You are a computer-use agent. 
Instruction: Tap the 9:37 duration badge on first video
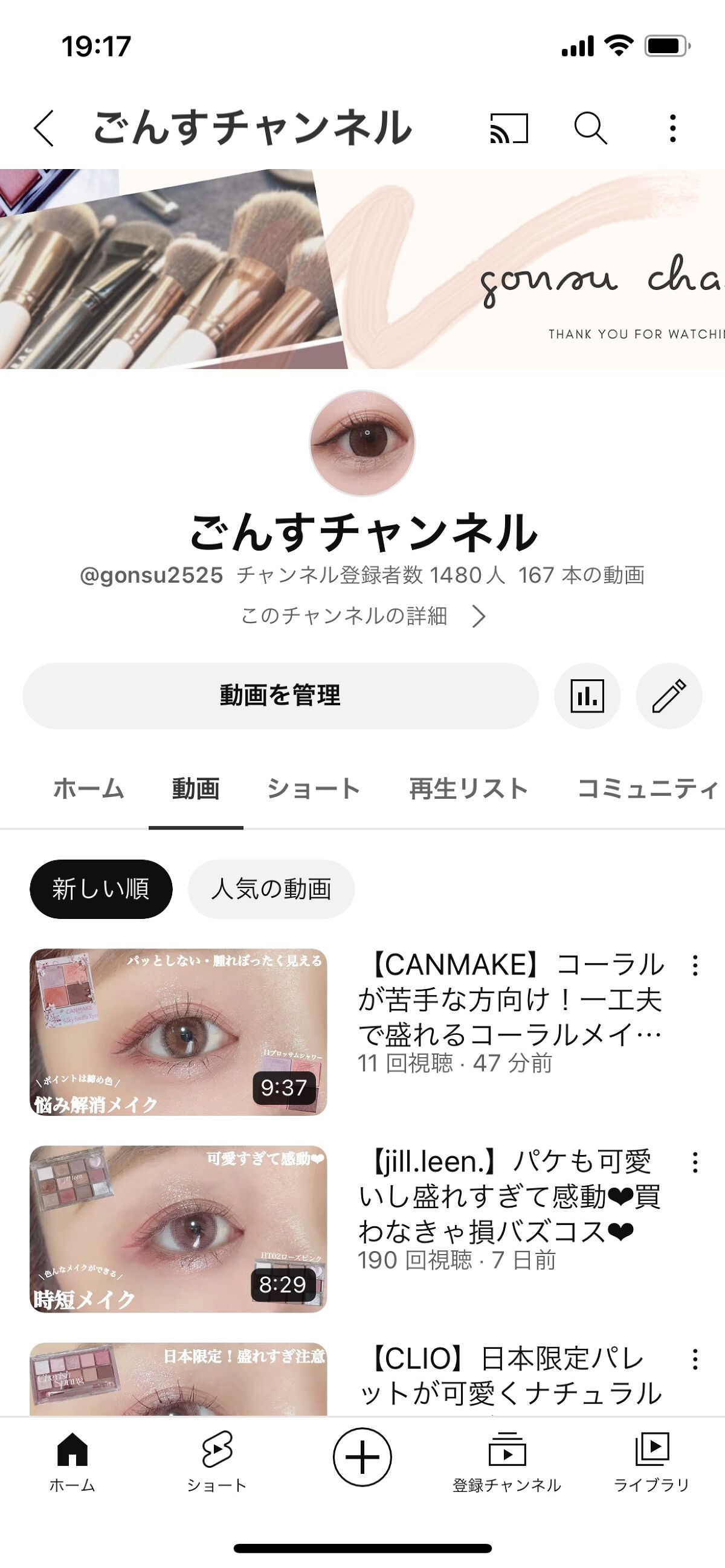point(283,1089)
